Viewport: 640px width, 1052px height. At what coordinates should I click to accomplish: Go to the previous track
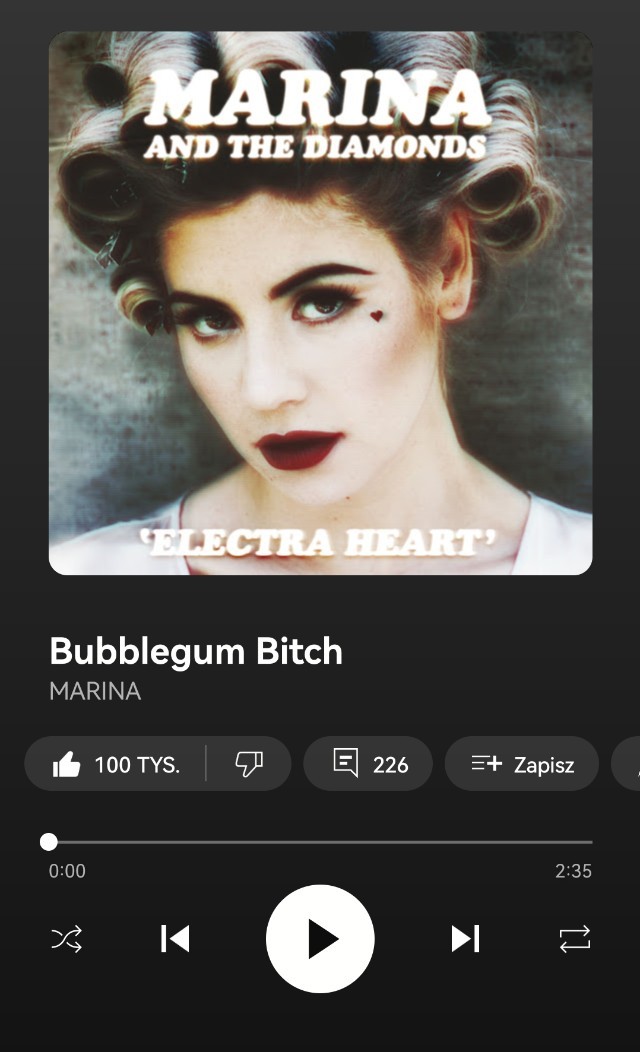(175, 939)
